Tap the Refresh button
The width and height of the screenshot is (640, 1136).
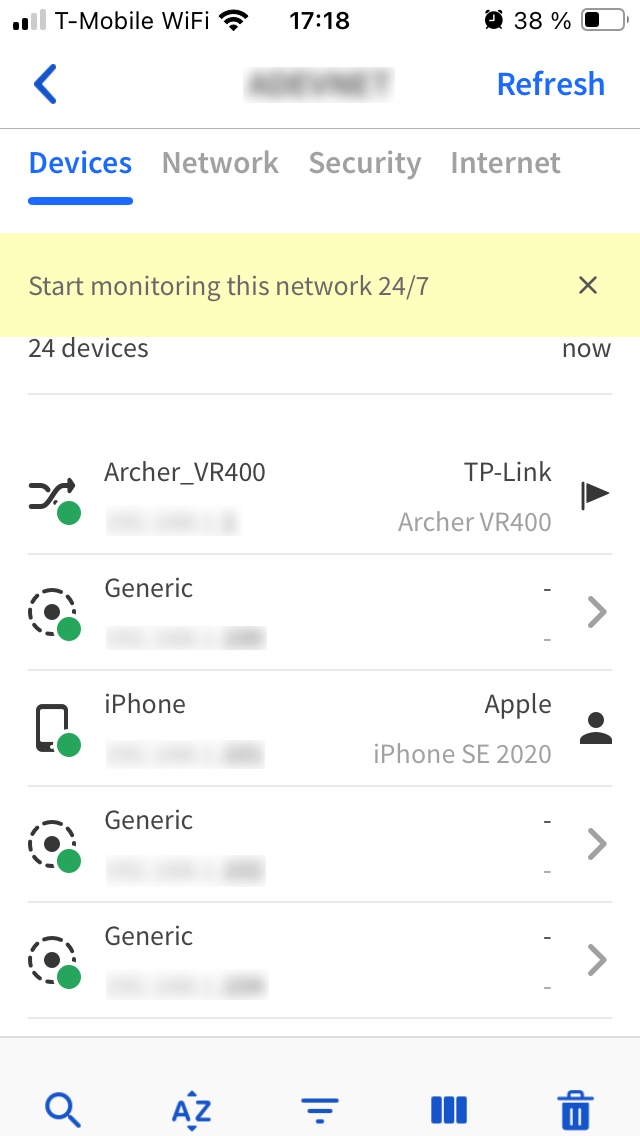pos(550,85)
